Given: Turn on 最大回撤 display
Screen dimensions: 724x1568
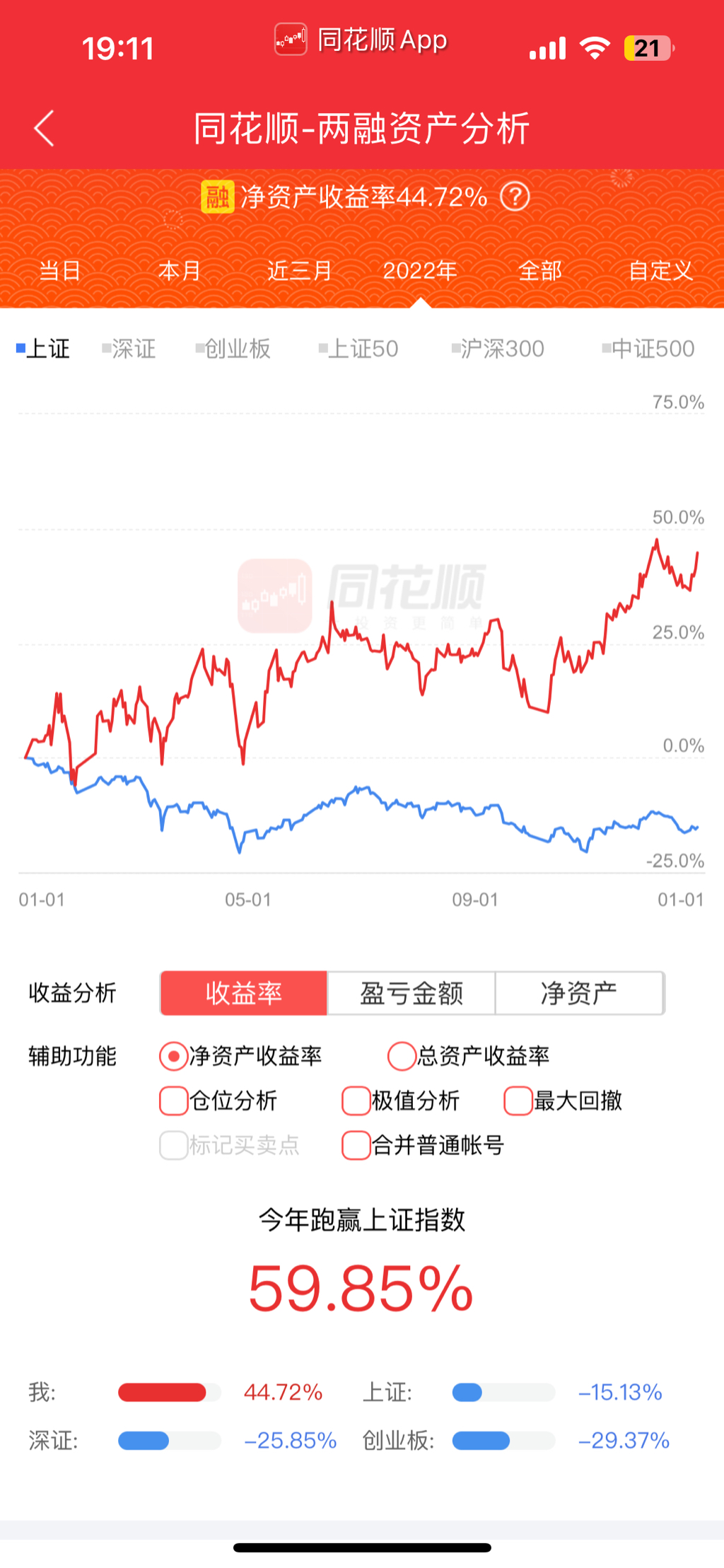Looking at the screenshot, I should point(518,1100).
